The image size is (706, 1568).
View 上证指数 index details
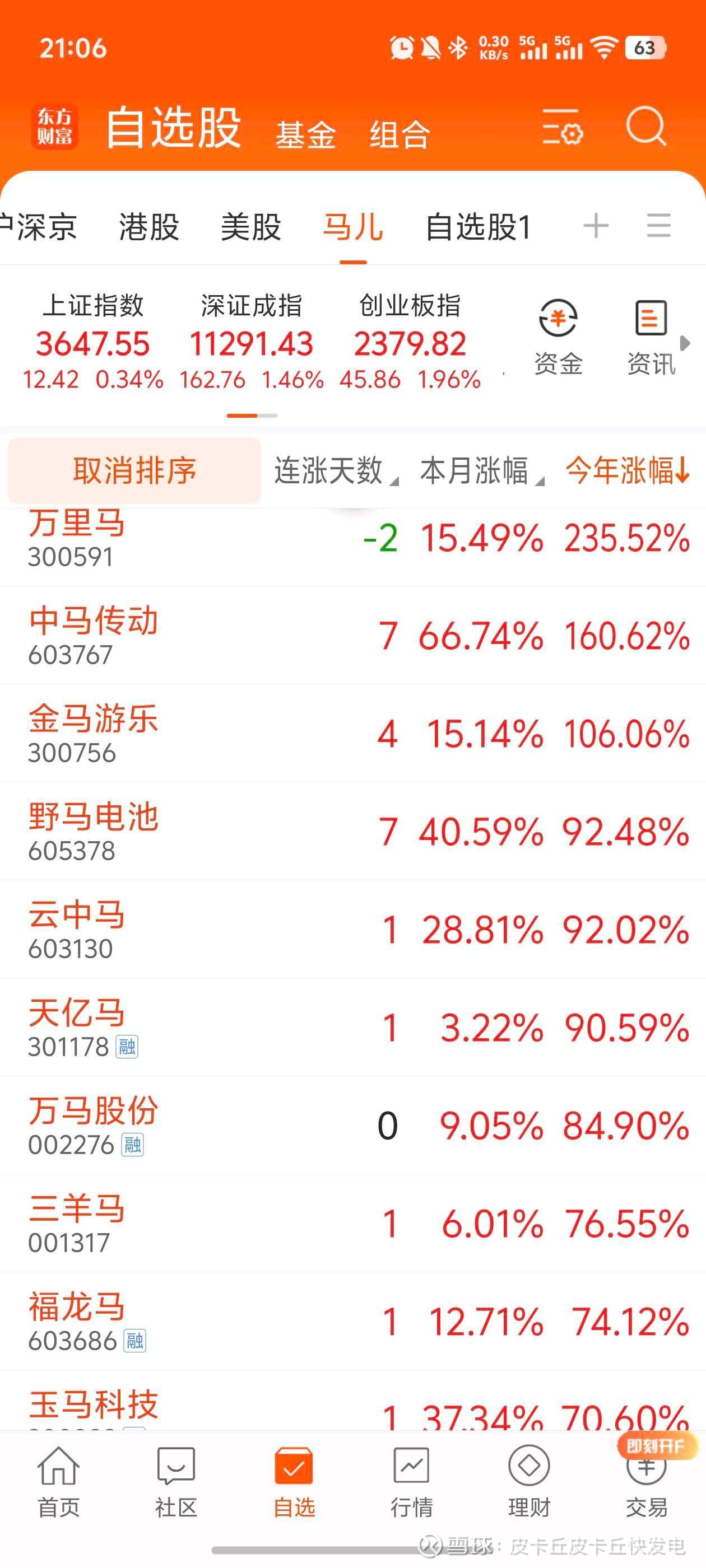(x=92, y=342)
